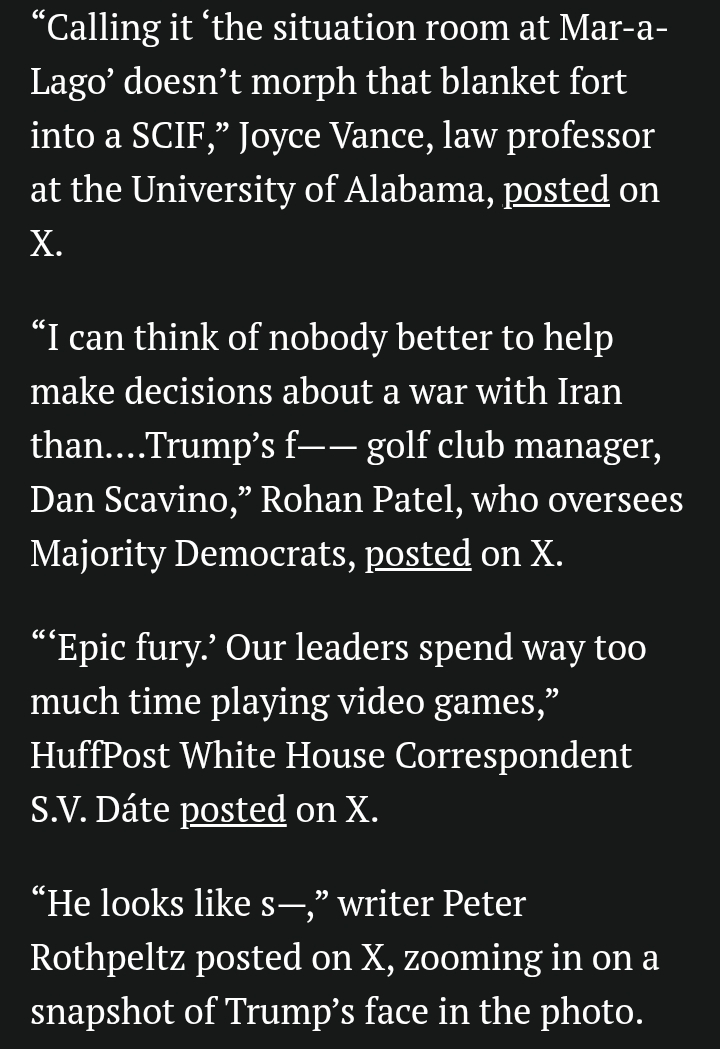Open Rohan Patel's 'posted' link
Image resolution: width=720 pixels, height=1049 pixels.
tap(417, 553)
